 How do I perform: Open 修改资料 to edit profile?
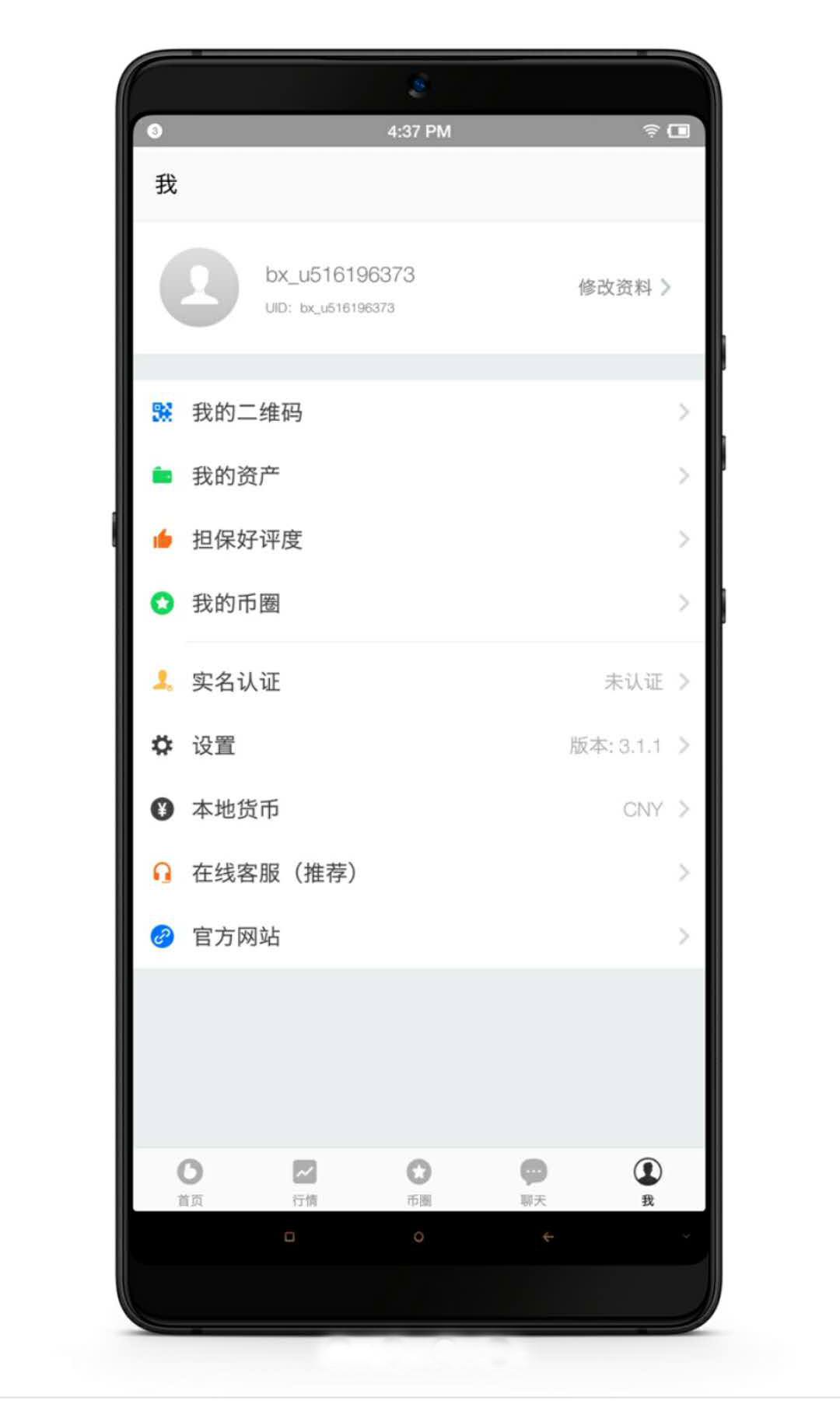click(x=623, y=287)
